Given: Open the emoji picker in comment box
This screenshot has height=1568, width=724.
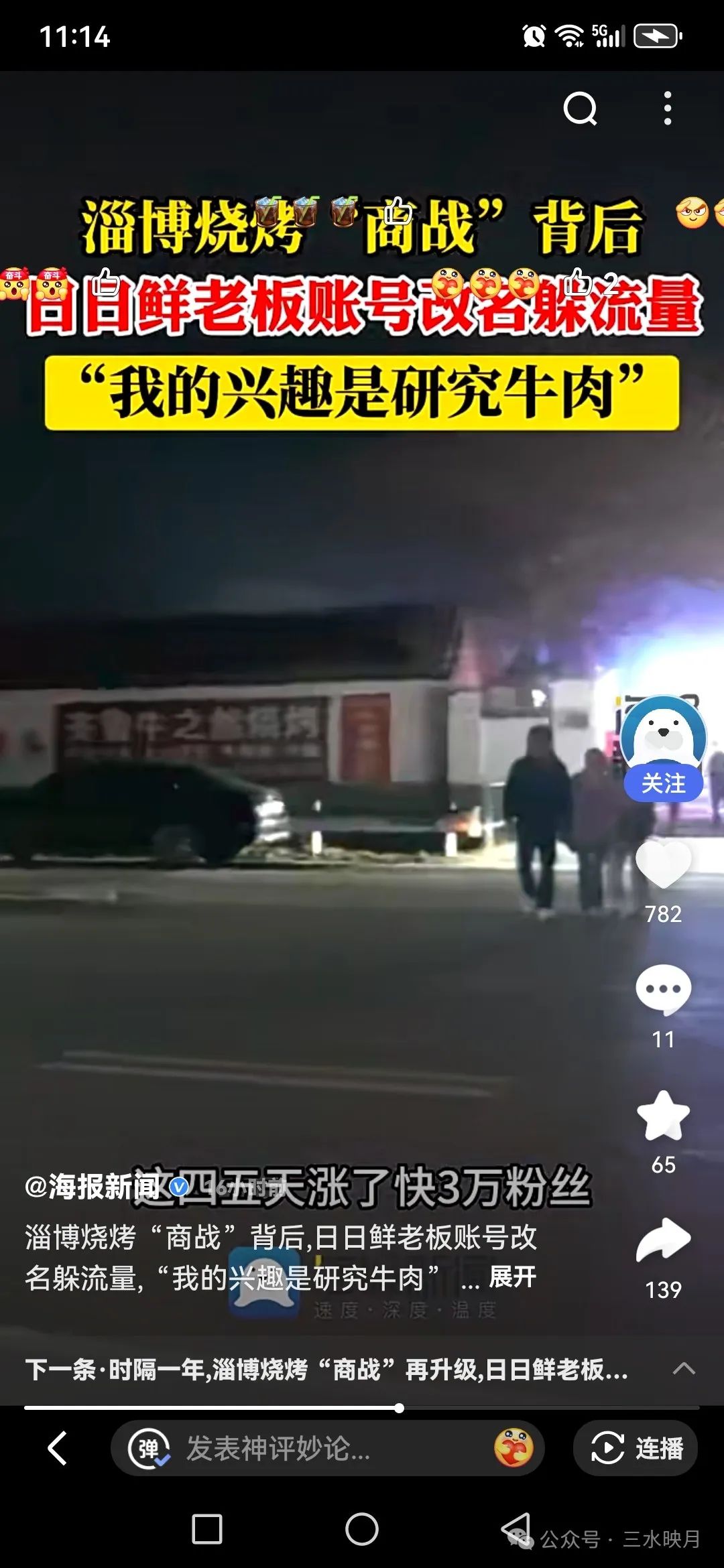Looking at the screenshot, I should (514, 1448).
